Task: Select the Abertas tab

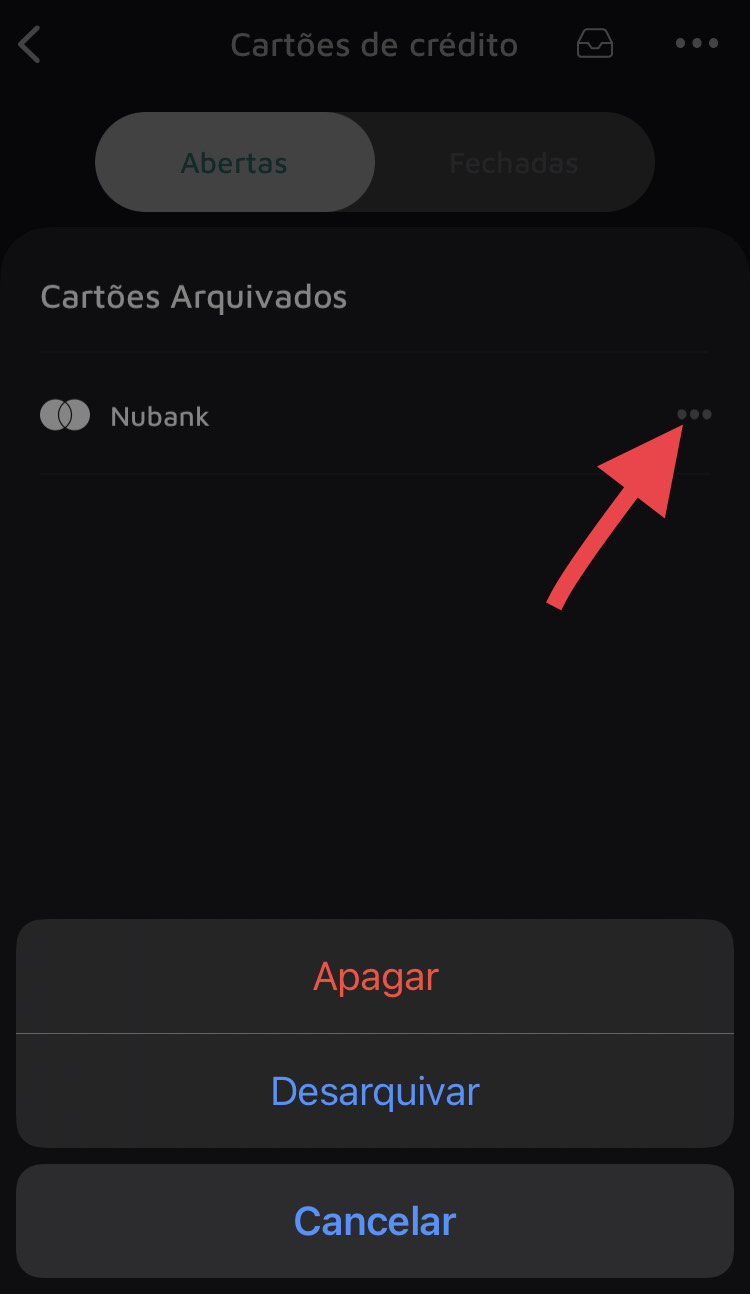Action: point(235,163)
